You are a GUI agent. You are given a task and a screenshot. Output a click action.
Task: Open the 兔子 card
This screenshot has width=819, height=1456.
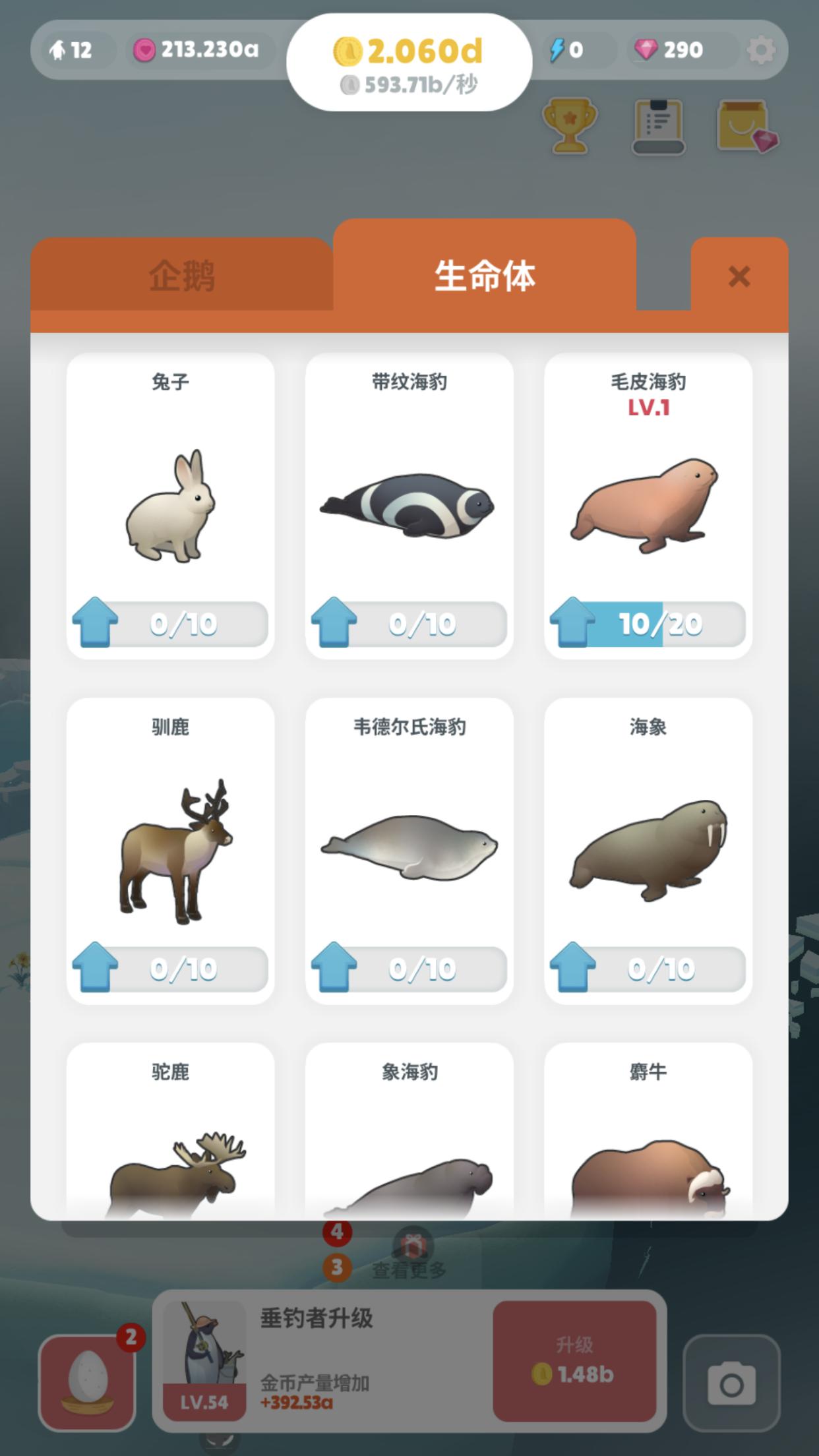click(x=170, y=504)
